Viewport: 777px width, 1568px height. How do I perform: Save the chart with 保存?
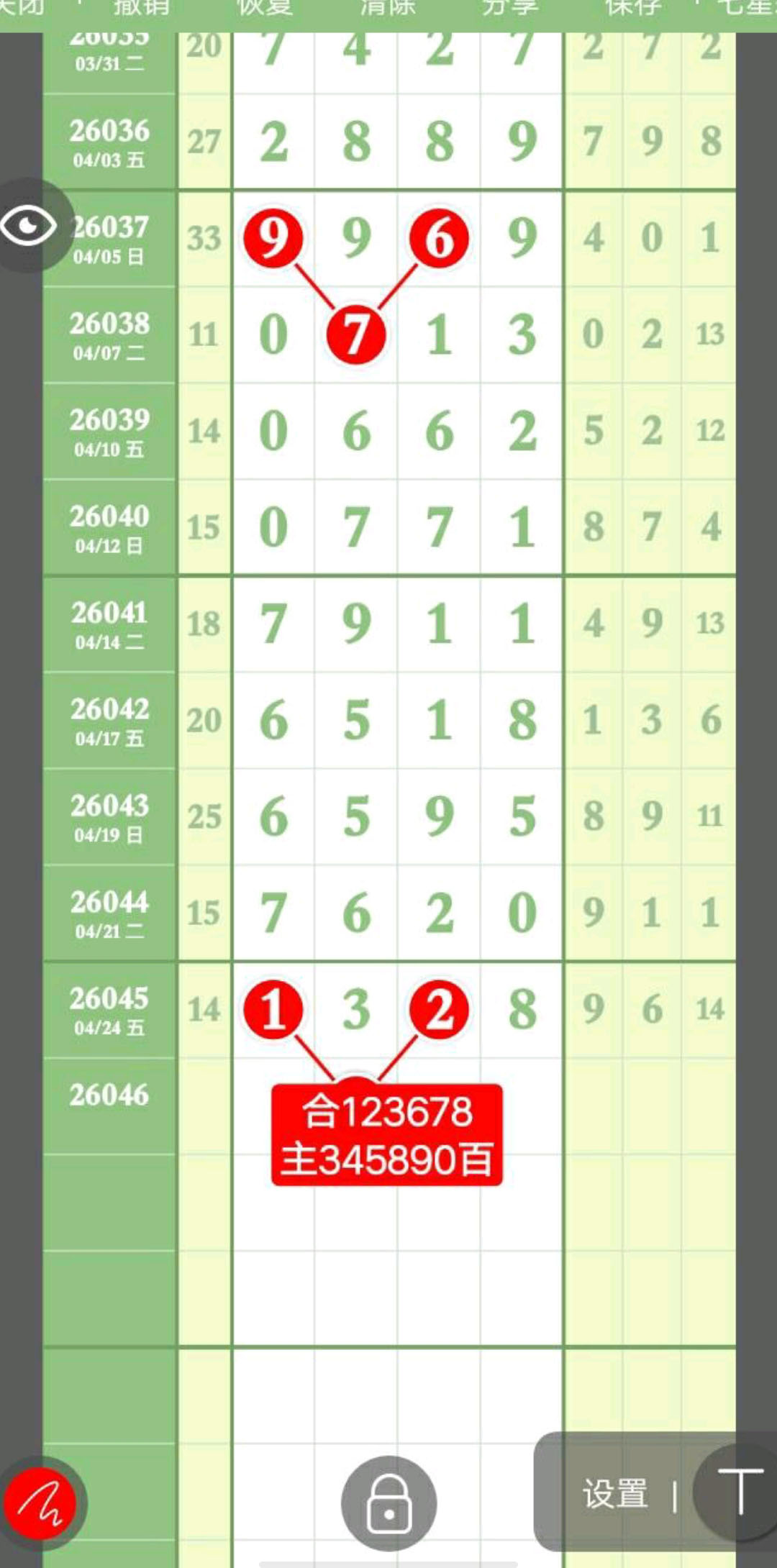(x=632, y=9)
